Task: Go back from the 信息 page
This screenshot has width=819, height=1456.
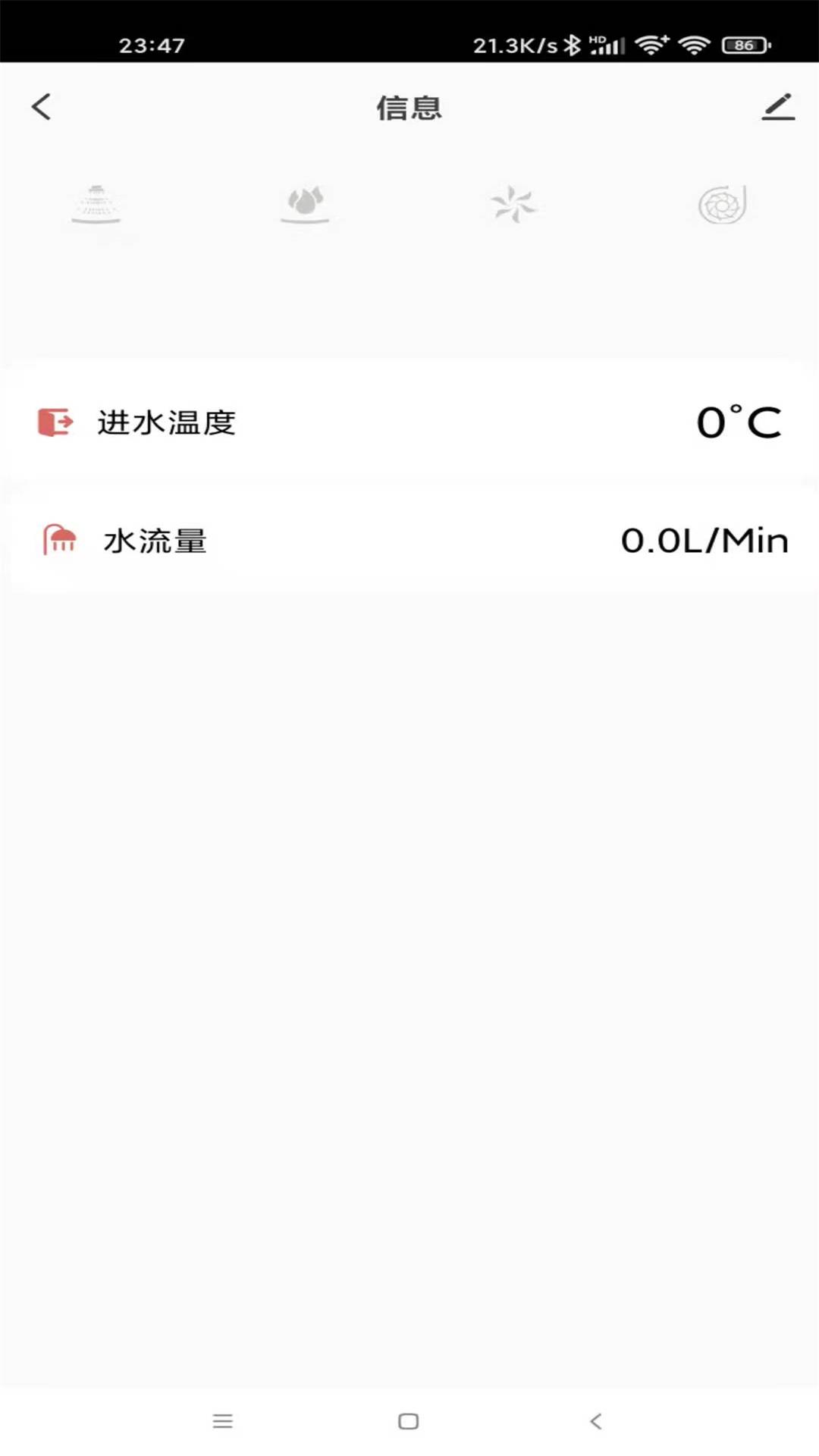Action: [42, 107]
